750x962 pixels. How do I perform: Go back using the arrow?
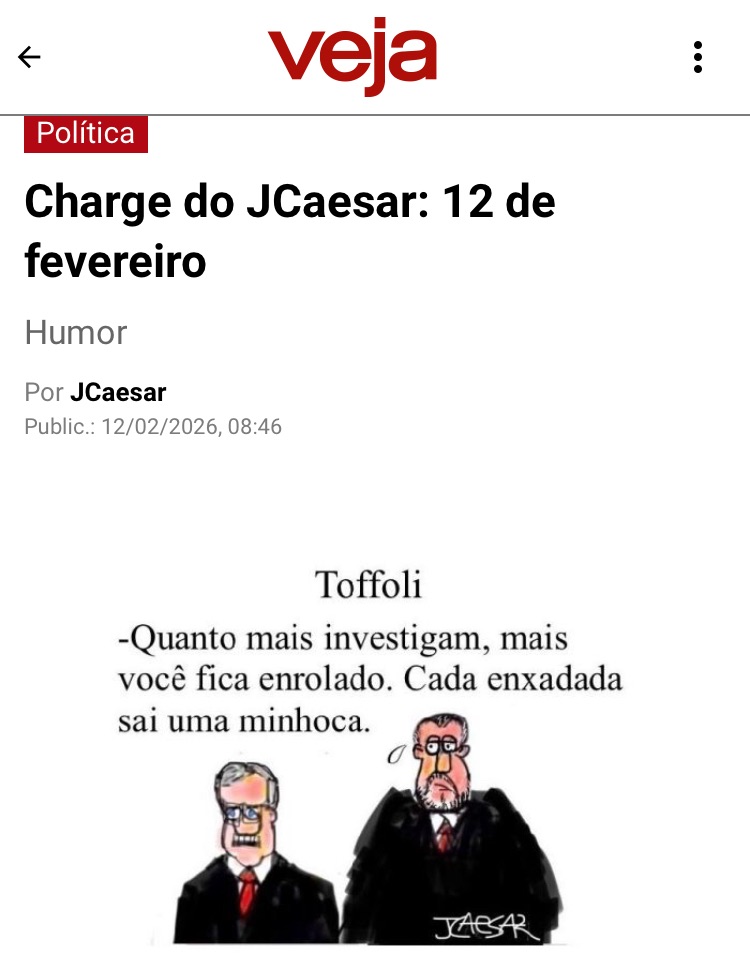point(29,57)
